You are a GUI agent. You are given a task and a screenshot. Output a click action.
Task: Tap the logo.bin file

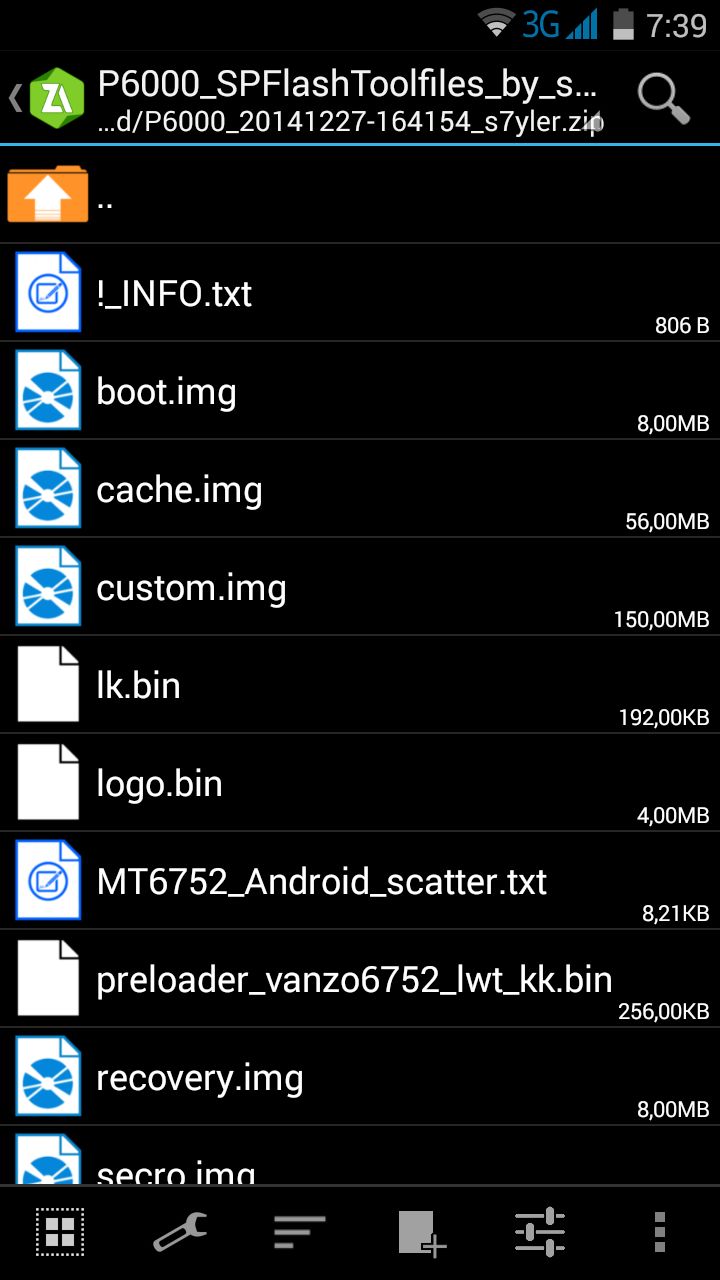[360, 783]
